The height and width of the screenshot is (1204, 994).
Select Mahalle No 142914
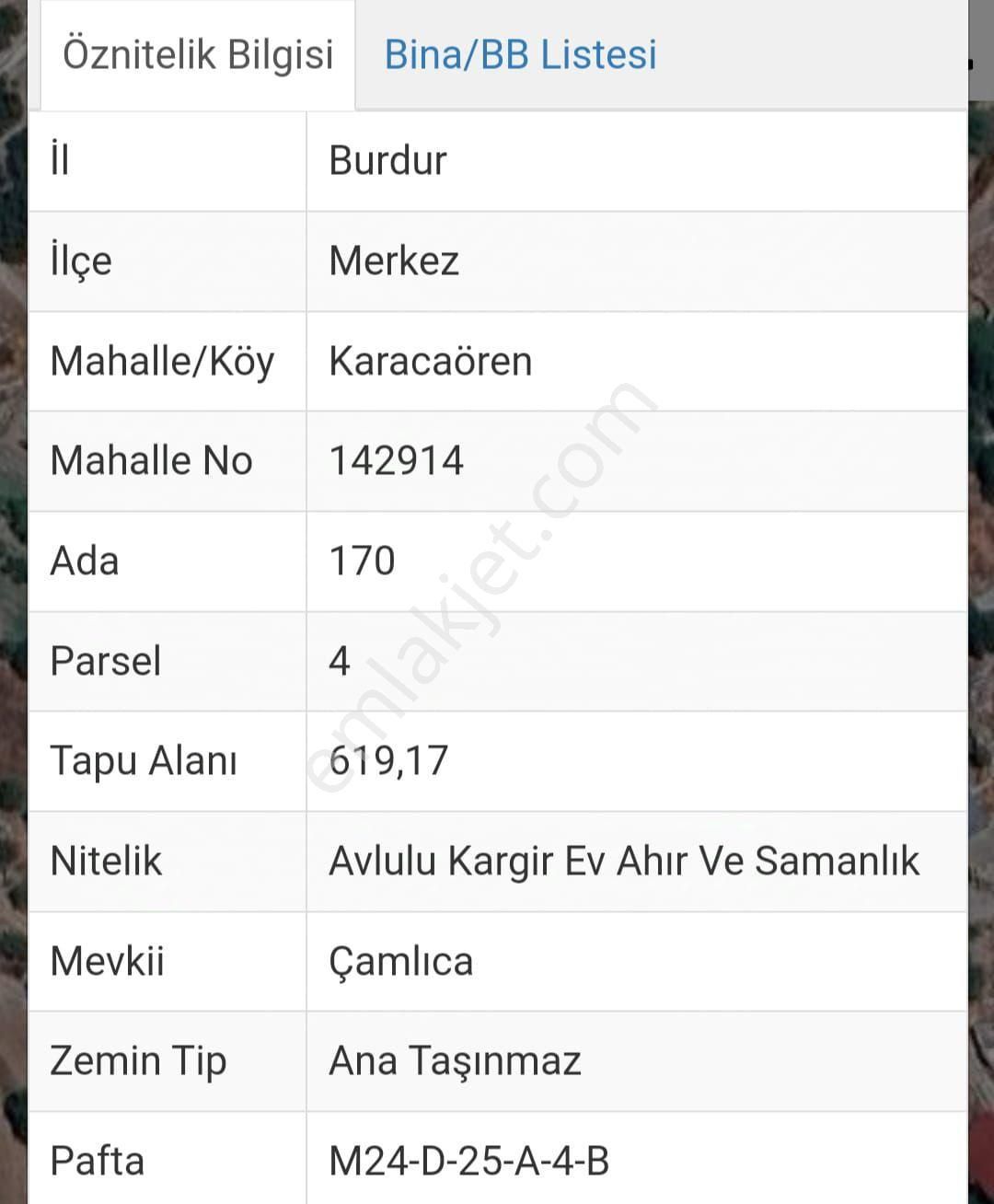(x=396, y=460)
